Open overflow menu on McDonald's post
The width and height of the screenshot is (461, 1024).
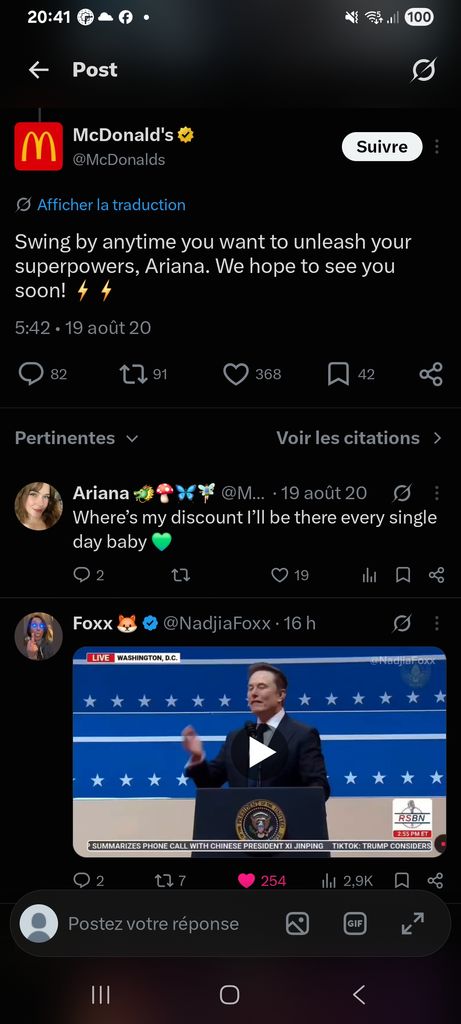[x=437, y=147]
